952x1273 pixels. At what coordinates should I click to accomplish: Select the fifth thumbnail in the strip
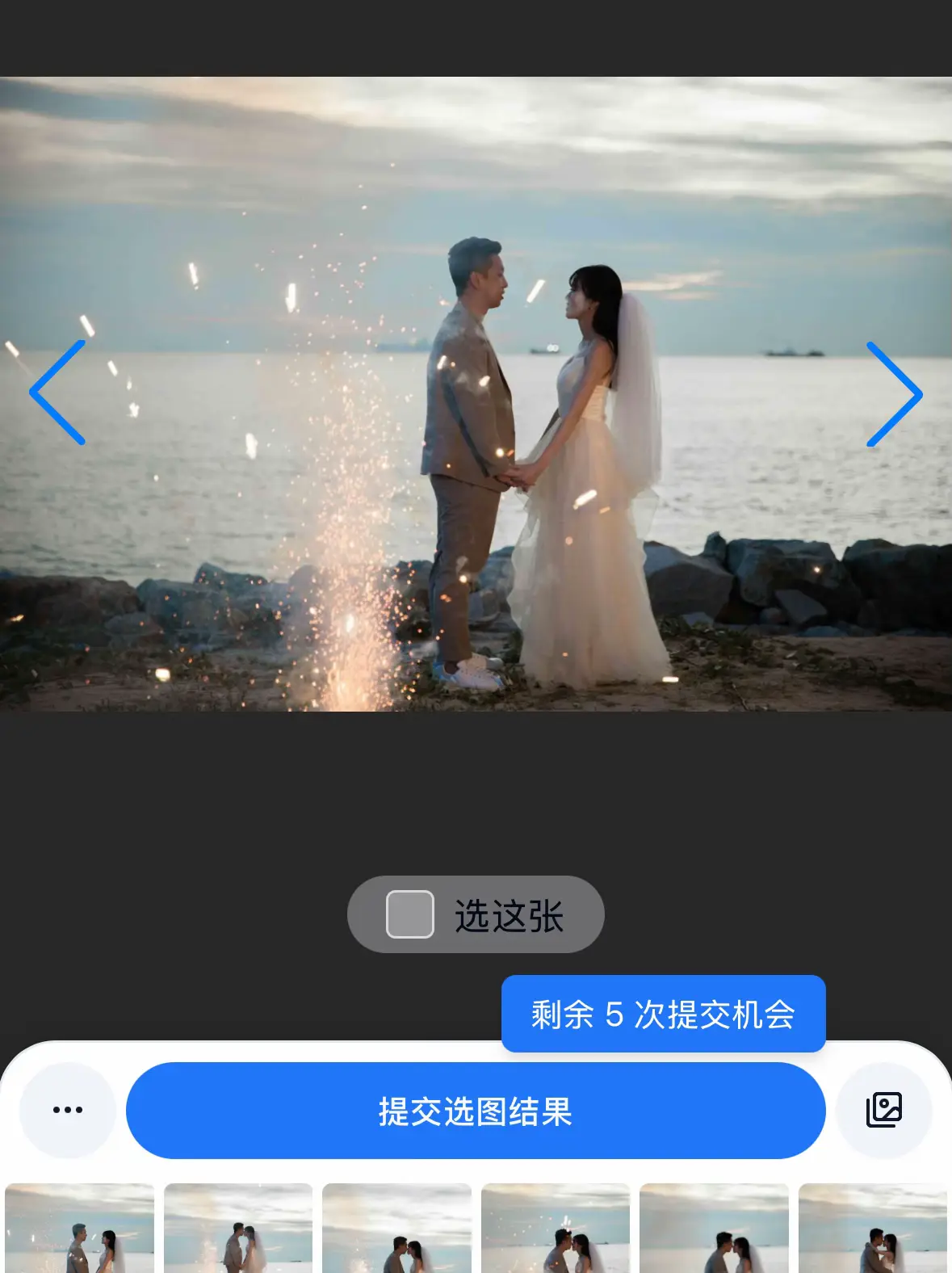click(x=714, y=1229)
